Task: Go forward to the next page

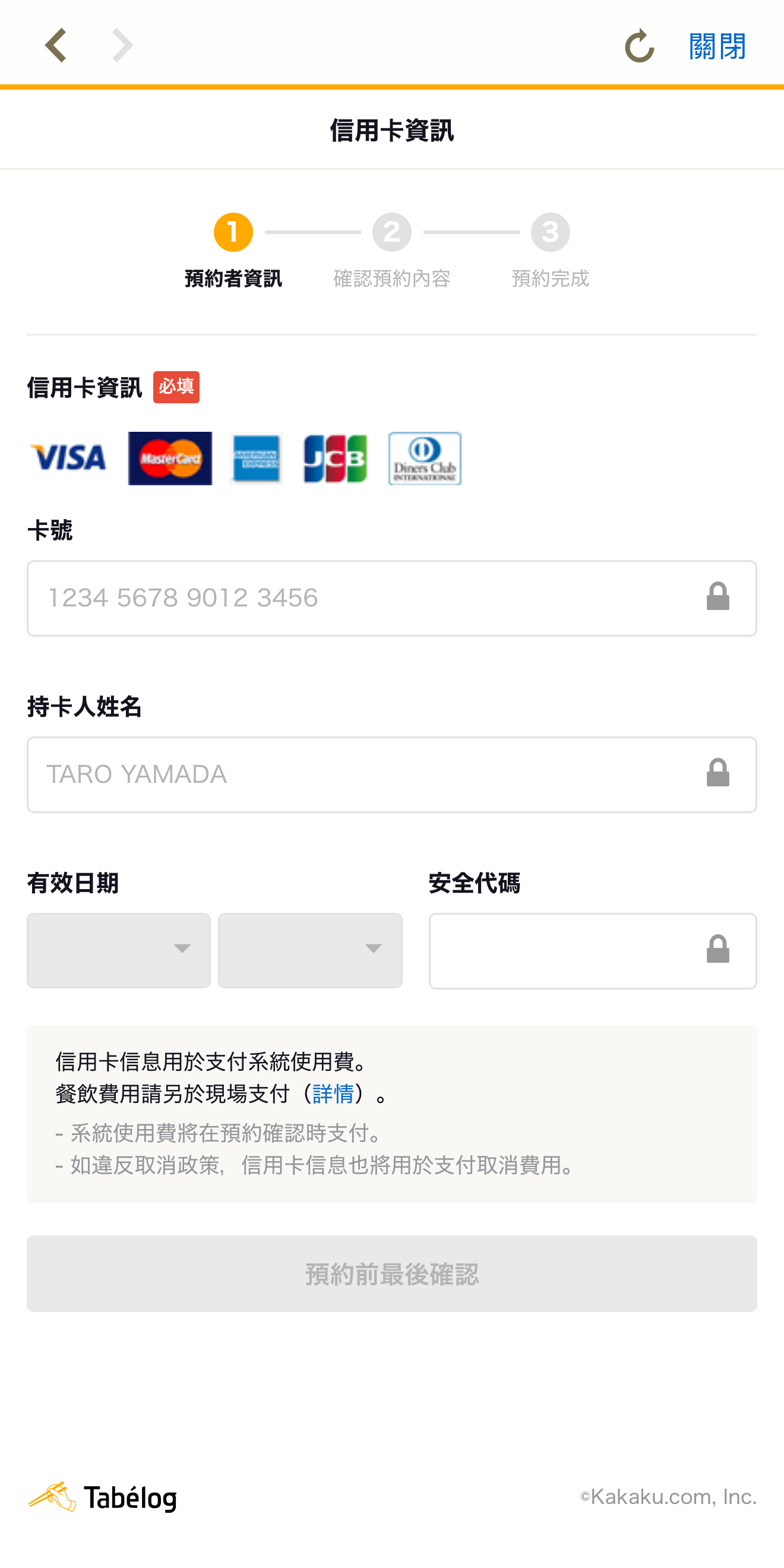Action: tap(122, 46)
